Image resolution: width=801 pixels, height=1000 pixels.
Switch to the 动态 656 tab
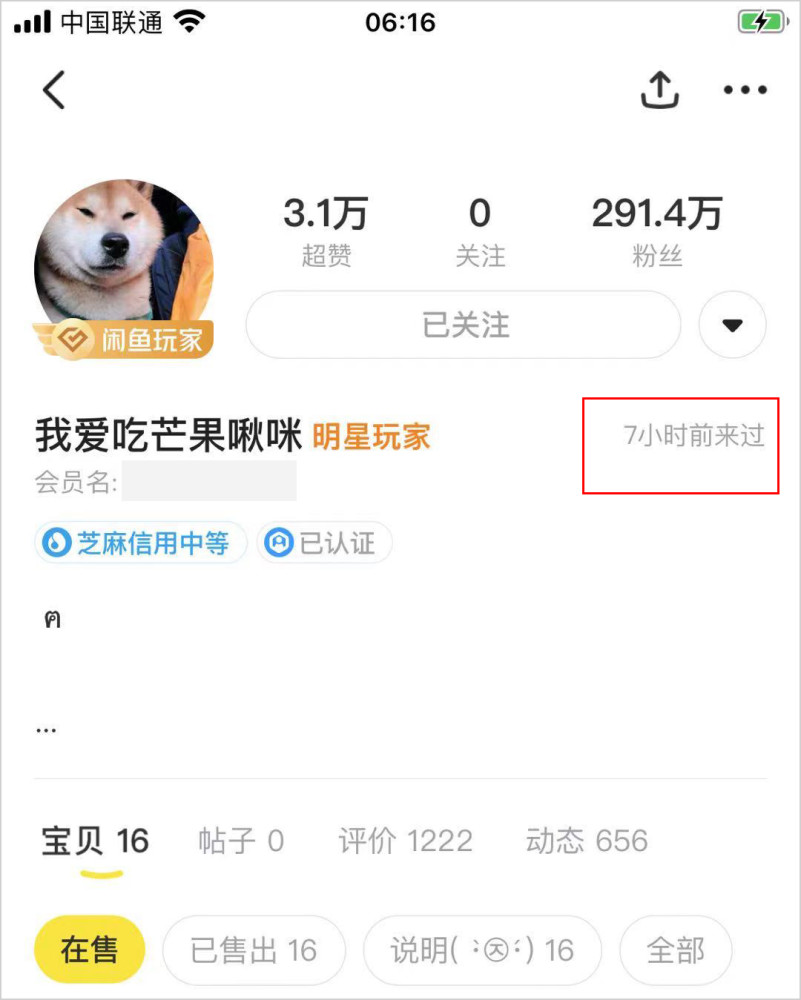click(586, 841)
